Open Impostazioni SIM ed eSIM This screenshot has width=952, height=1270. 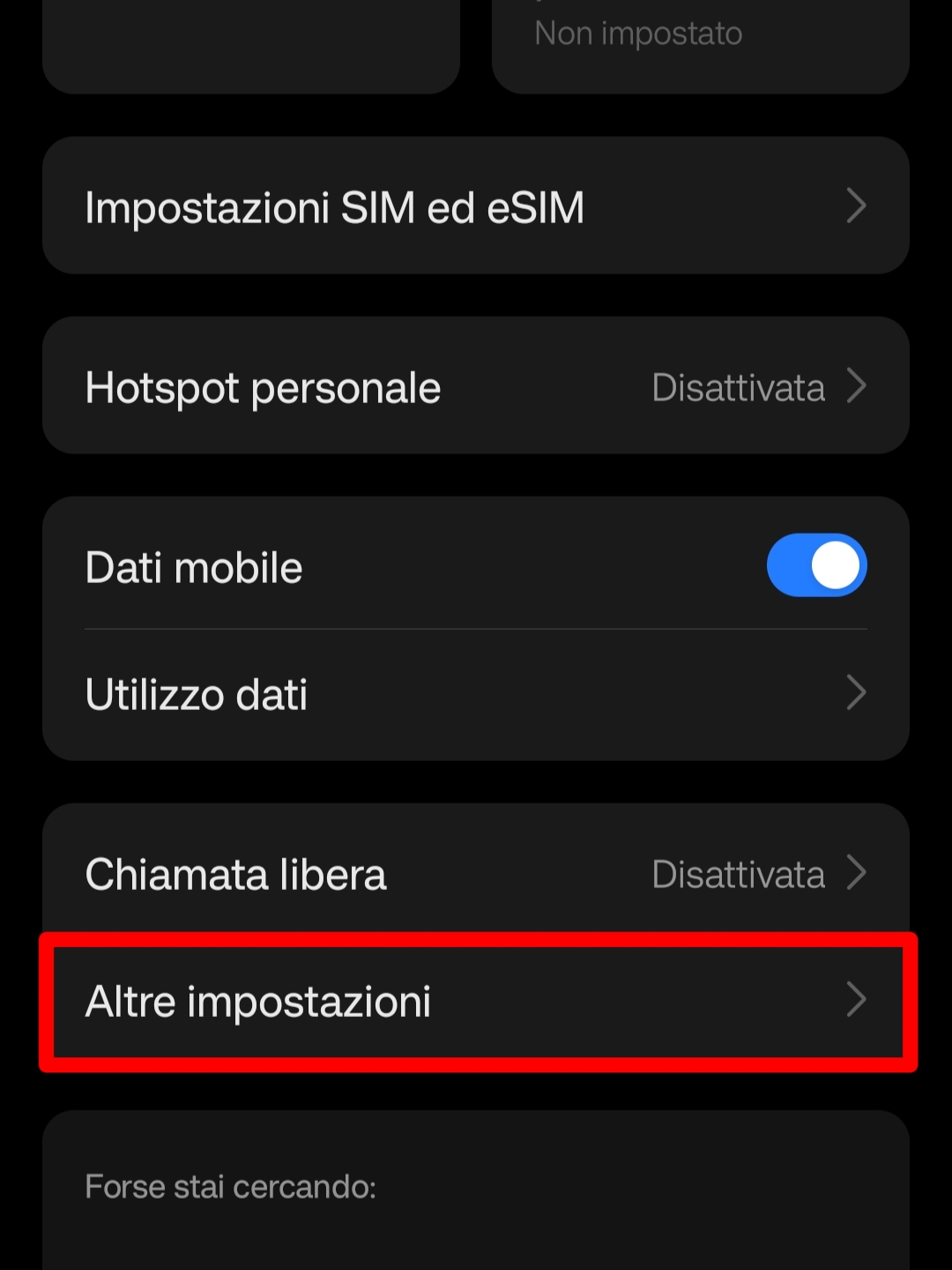(x=476, y=206)
